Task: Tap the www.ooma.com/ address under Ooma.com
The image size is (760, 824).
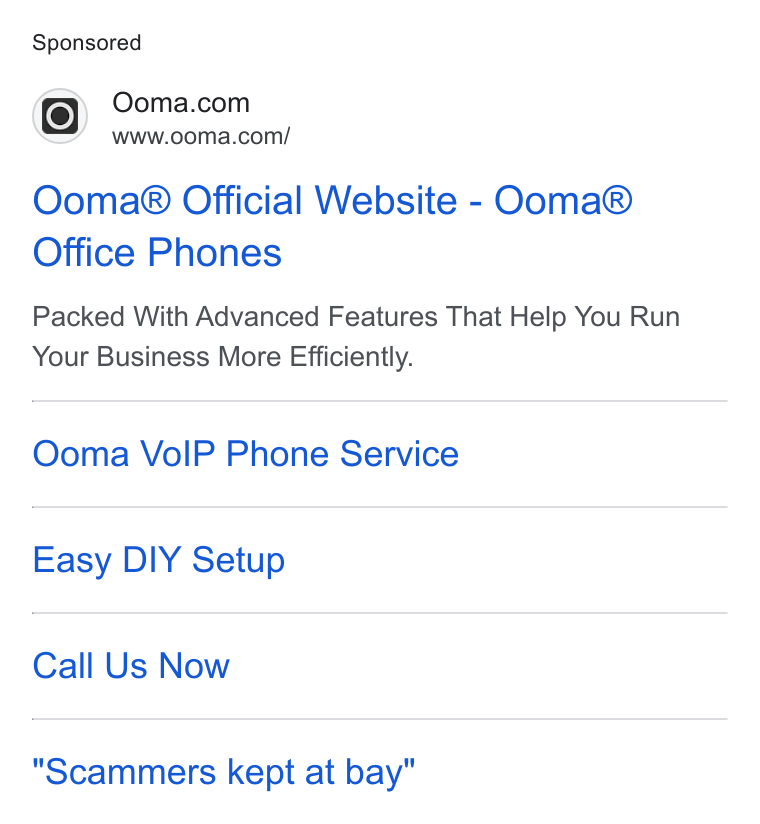Action: pyautogui.click(x=201, y=137)
